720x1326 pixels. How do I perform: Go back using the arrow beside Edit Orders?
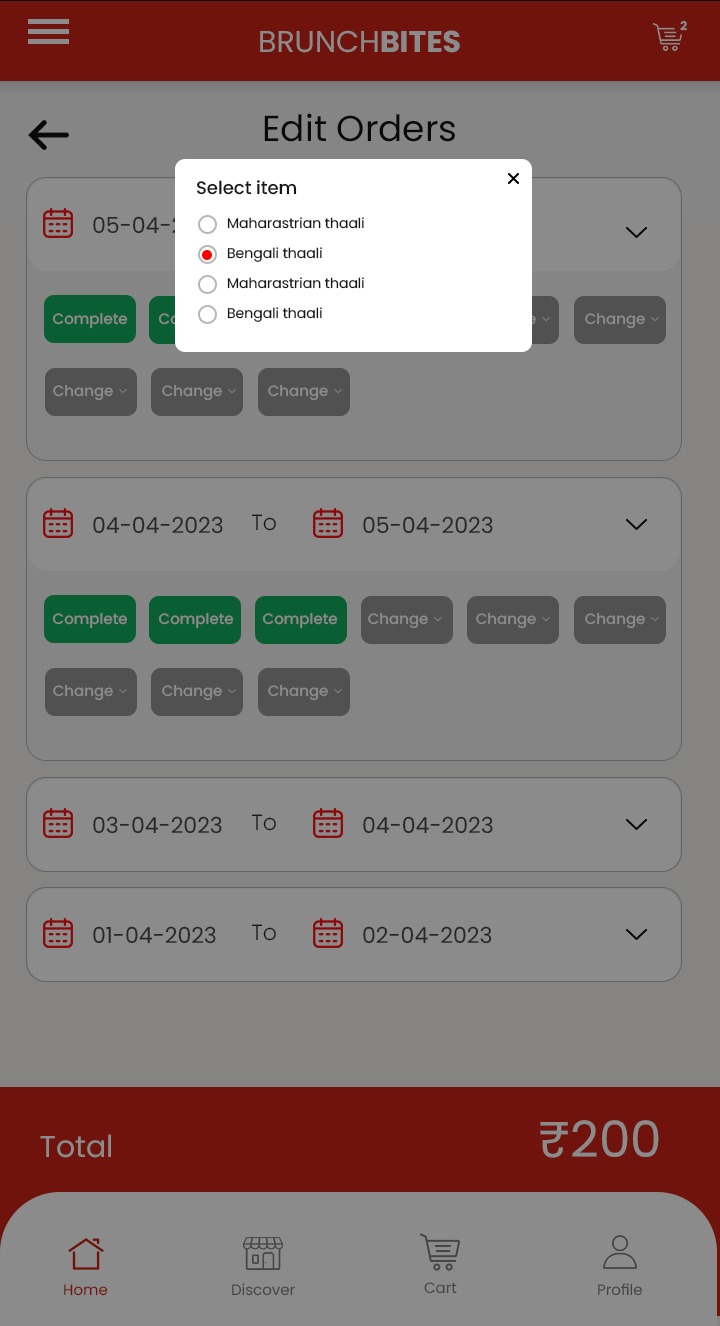coord(48,134)
